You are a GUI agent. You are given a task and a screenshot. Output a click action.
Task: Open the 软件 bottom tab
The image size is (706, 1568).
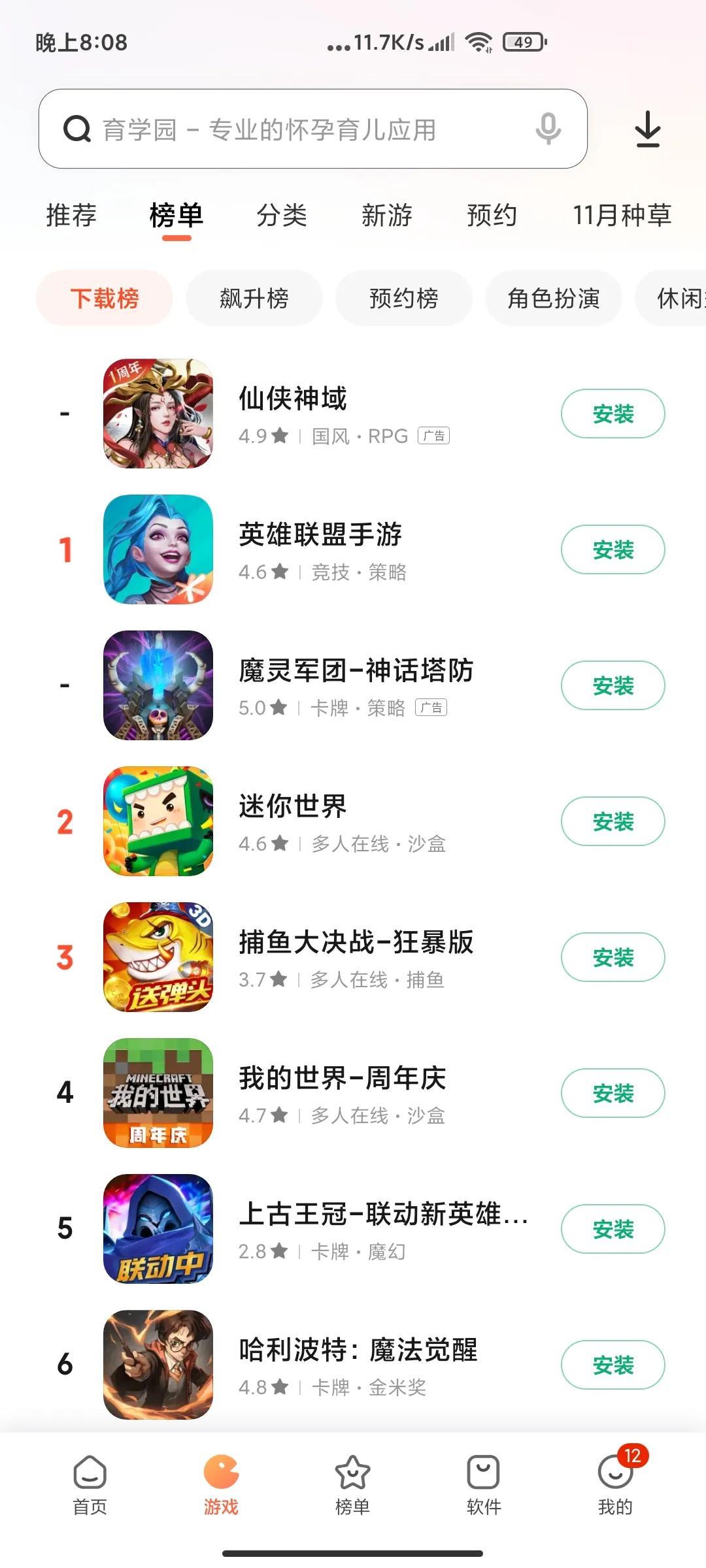[x=484, y=1484]
